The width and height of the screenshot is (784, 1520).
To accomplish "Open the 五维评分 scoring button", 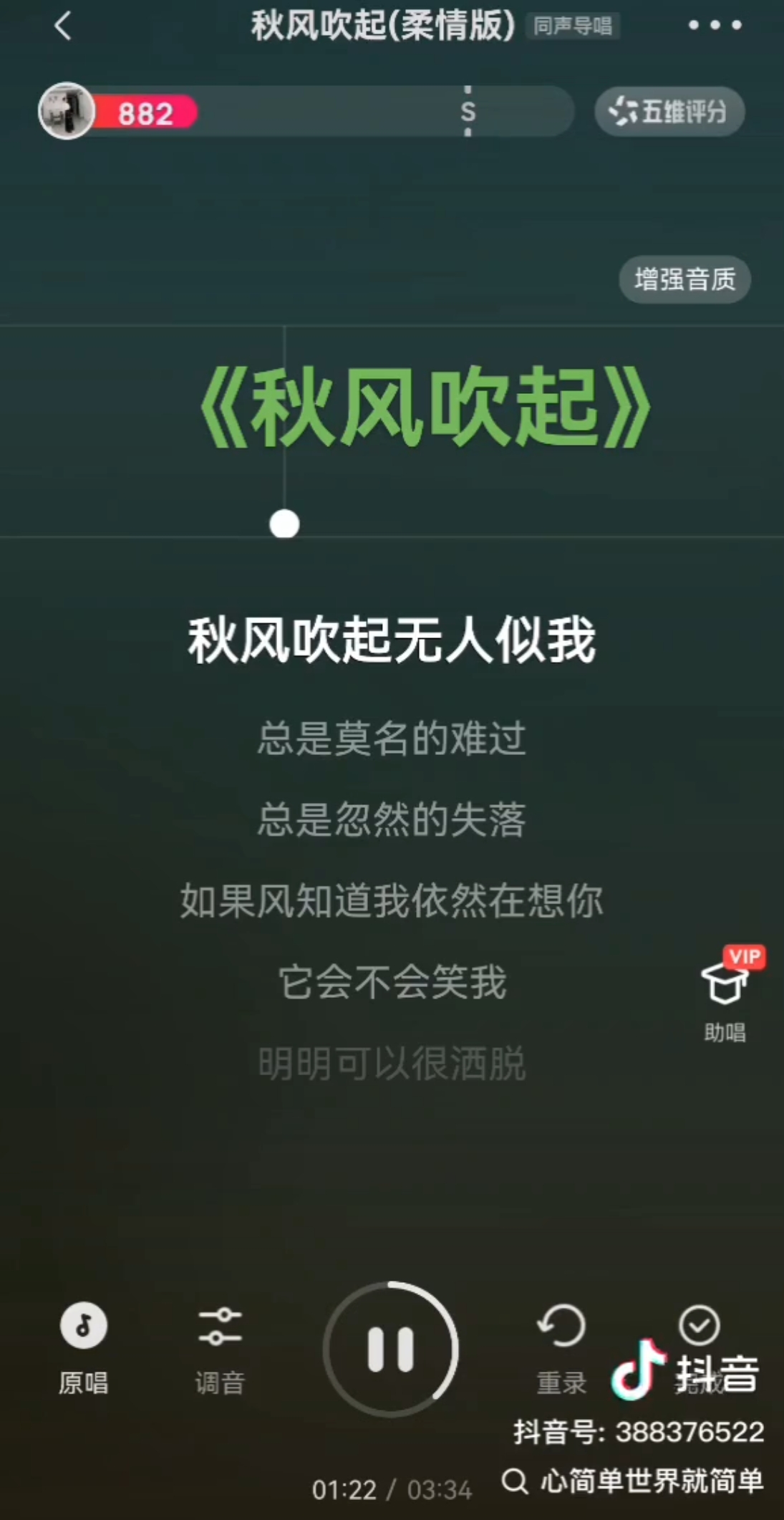I will (669, 112).
